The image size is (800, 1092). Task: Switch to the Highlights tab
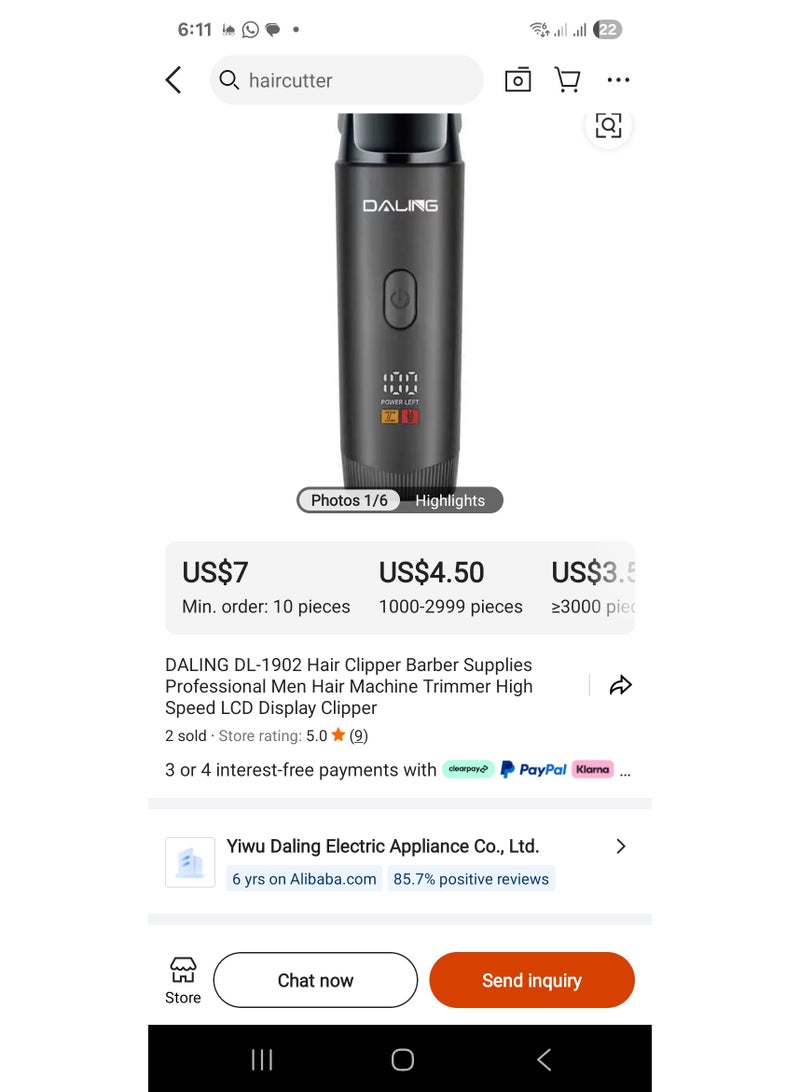(x=450, y=500)
